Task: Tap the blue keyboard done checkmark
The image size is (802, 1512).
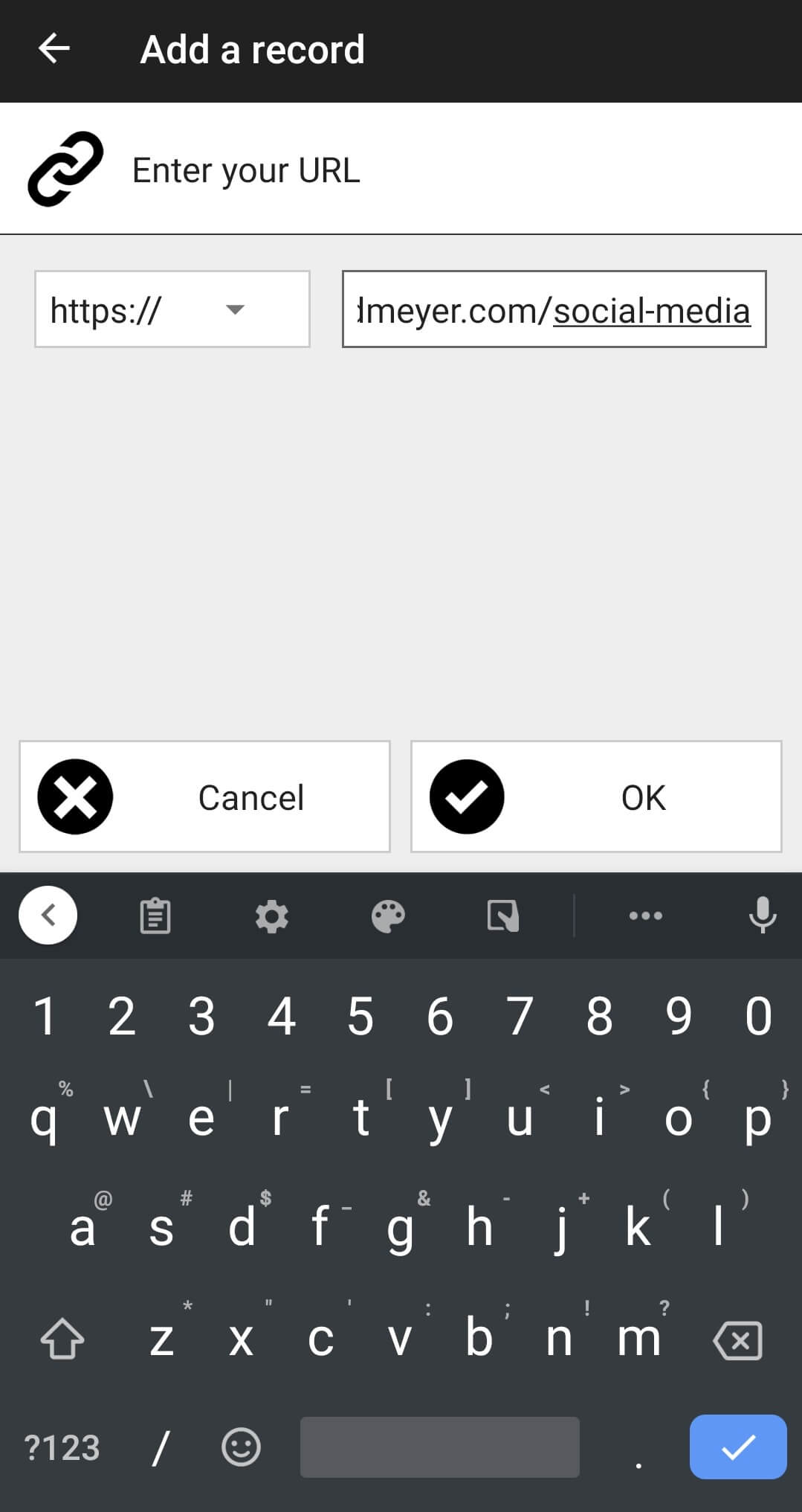Action: [738, 1447]
